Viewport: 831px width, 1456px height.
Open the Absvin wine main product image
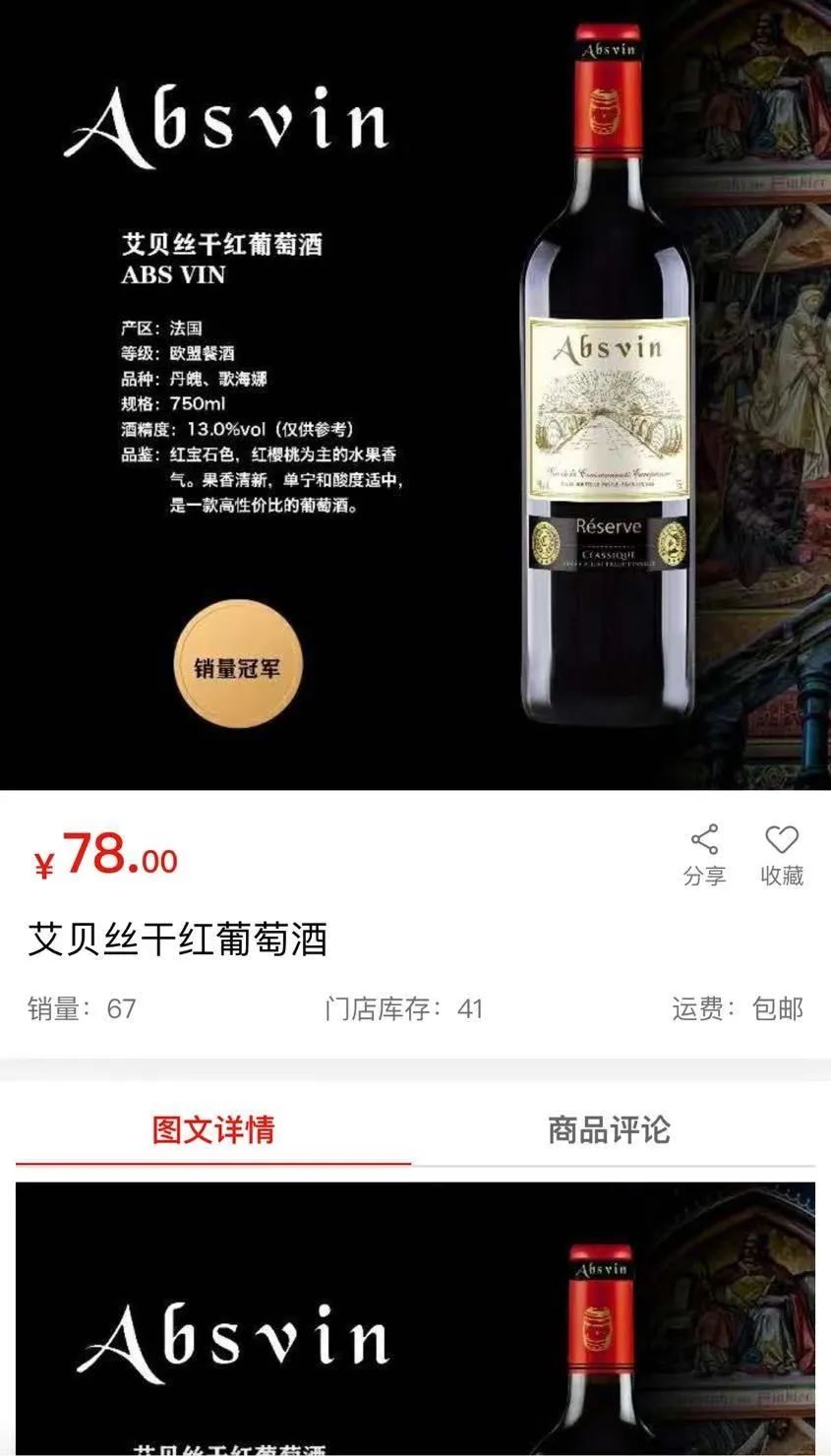pyautogui.click(x=415, y=394)
